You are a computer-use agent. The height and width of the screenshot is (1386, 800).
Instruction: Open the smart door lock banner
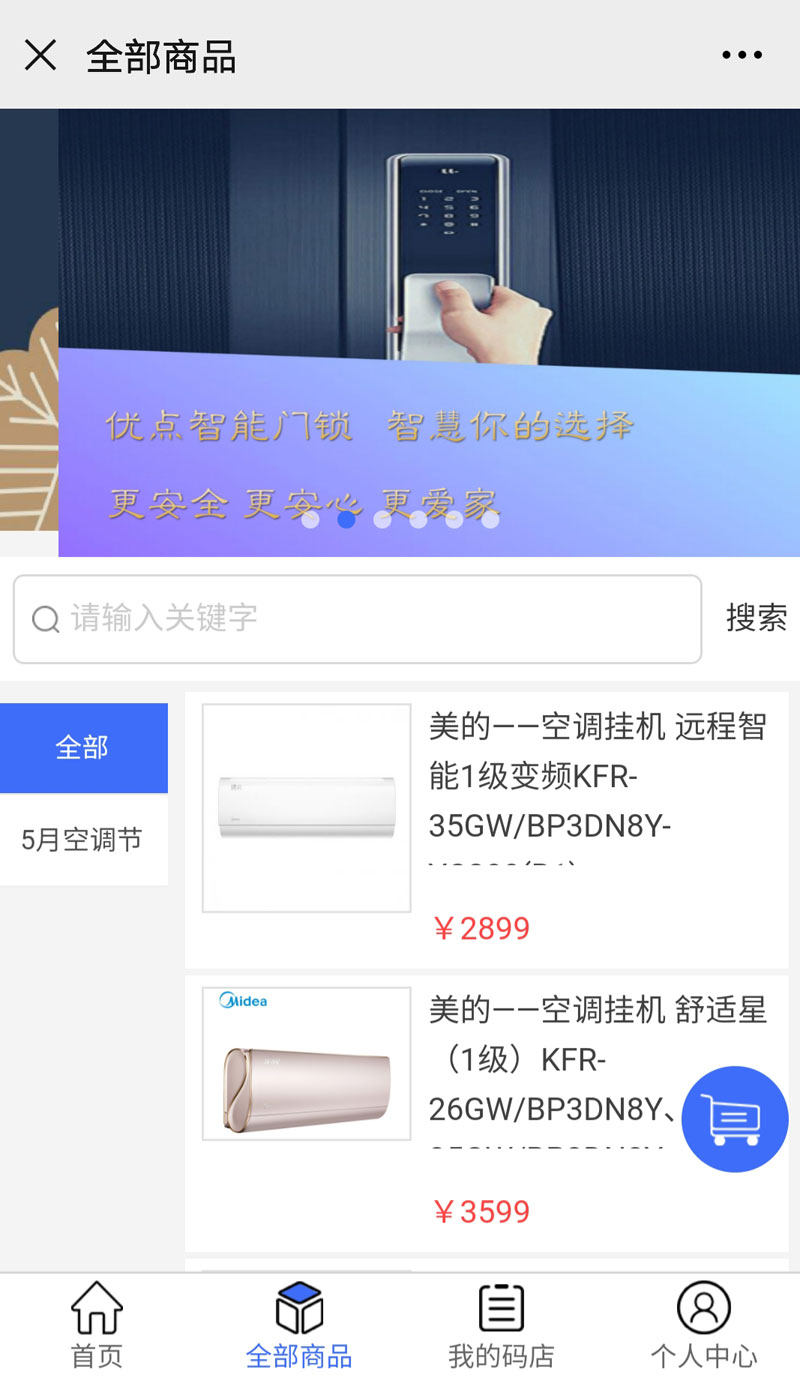click(x=428, y=332)
